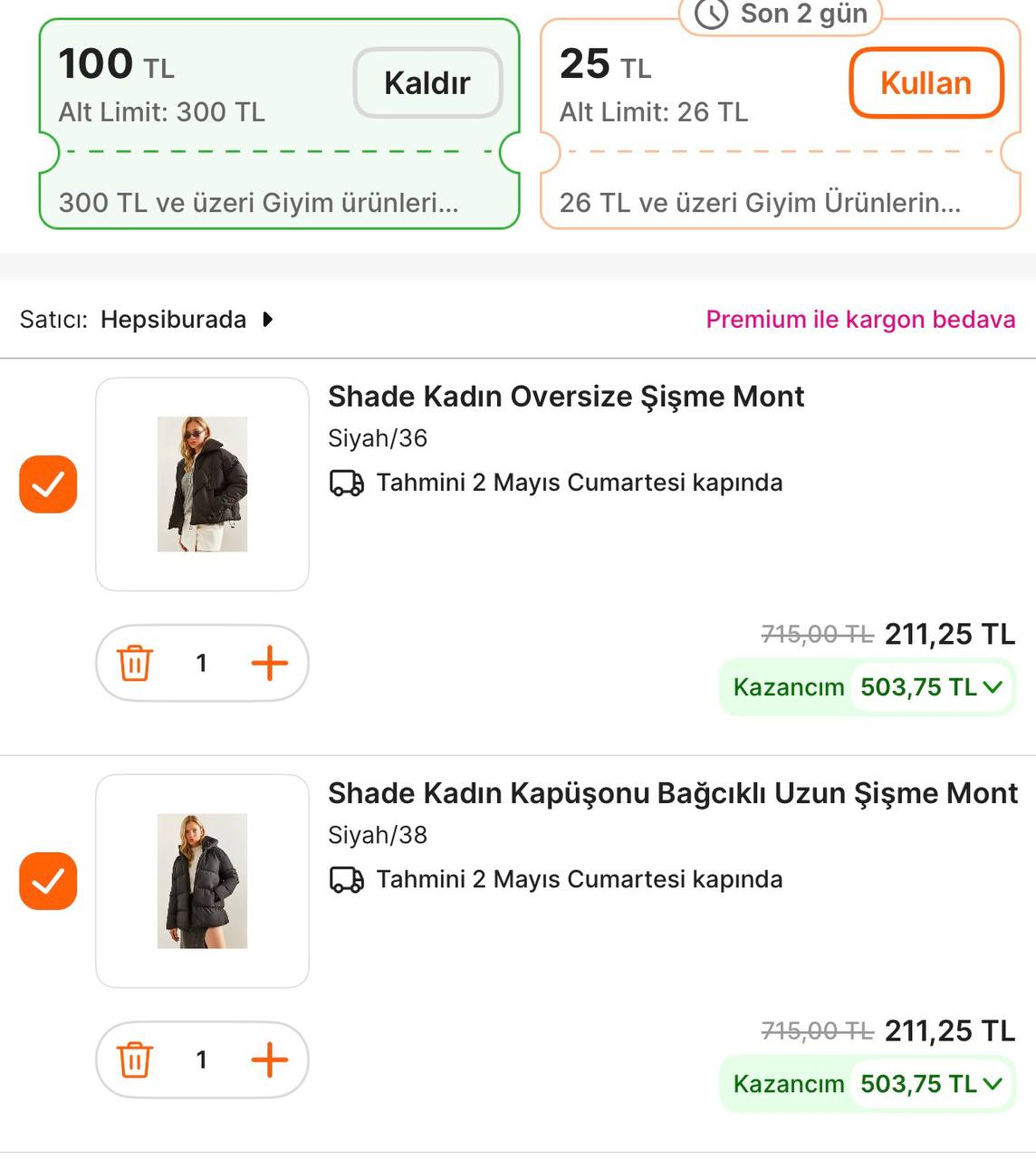1036x1159 pixels.
Task: Click the truck icon beside the second product's delivery estimate
Action: [347, 879]
